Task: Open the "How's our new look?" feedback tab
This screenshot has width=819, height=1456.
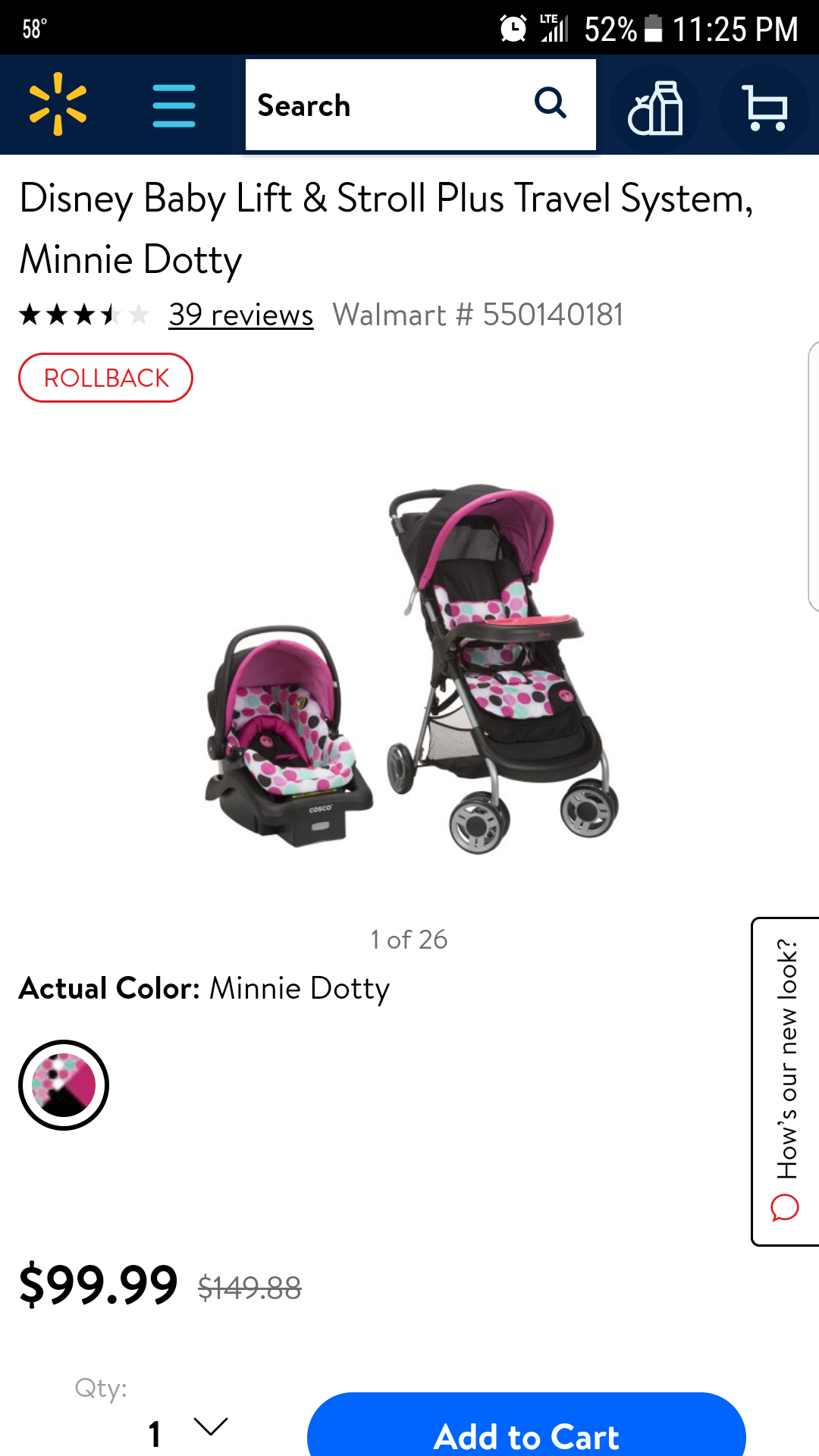Action: click(x=786, y=1081)
